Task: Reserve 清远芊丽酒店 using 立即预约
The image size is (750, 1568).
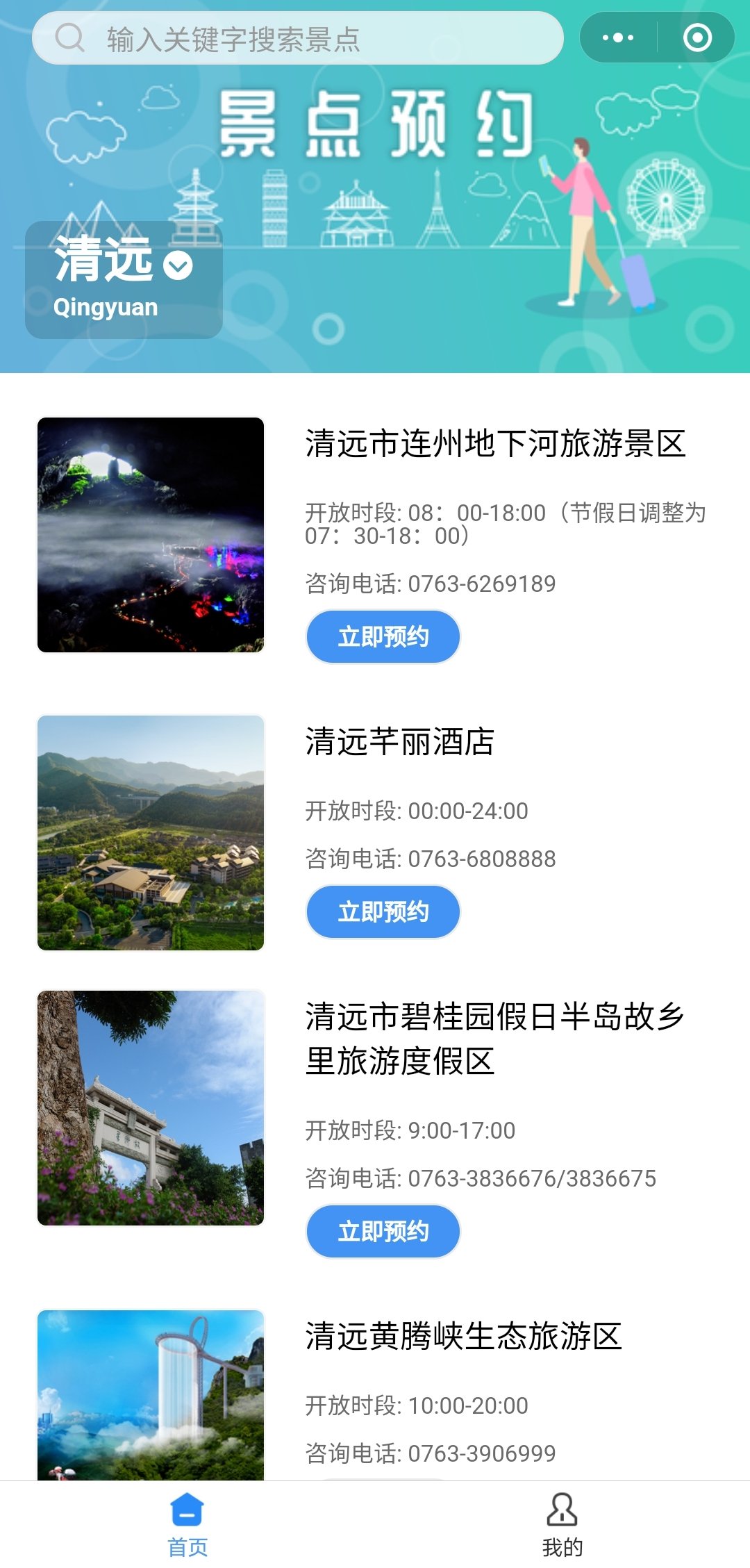Action: click(383, 911)
